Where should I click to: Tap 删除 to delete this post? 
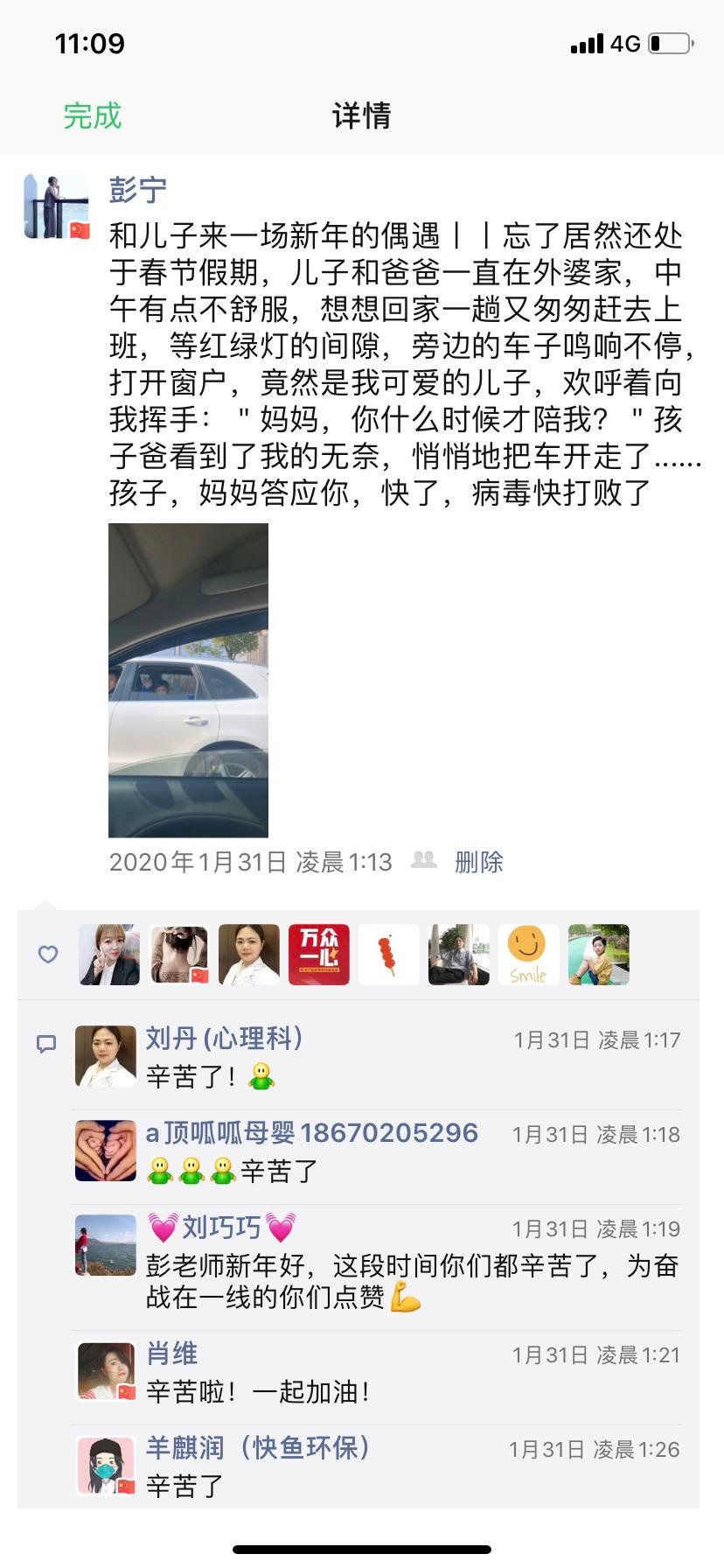coord(478,862)
